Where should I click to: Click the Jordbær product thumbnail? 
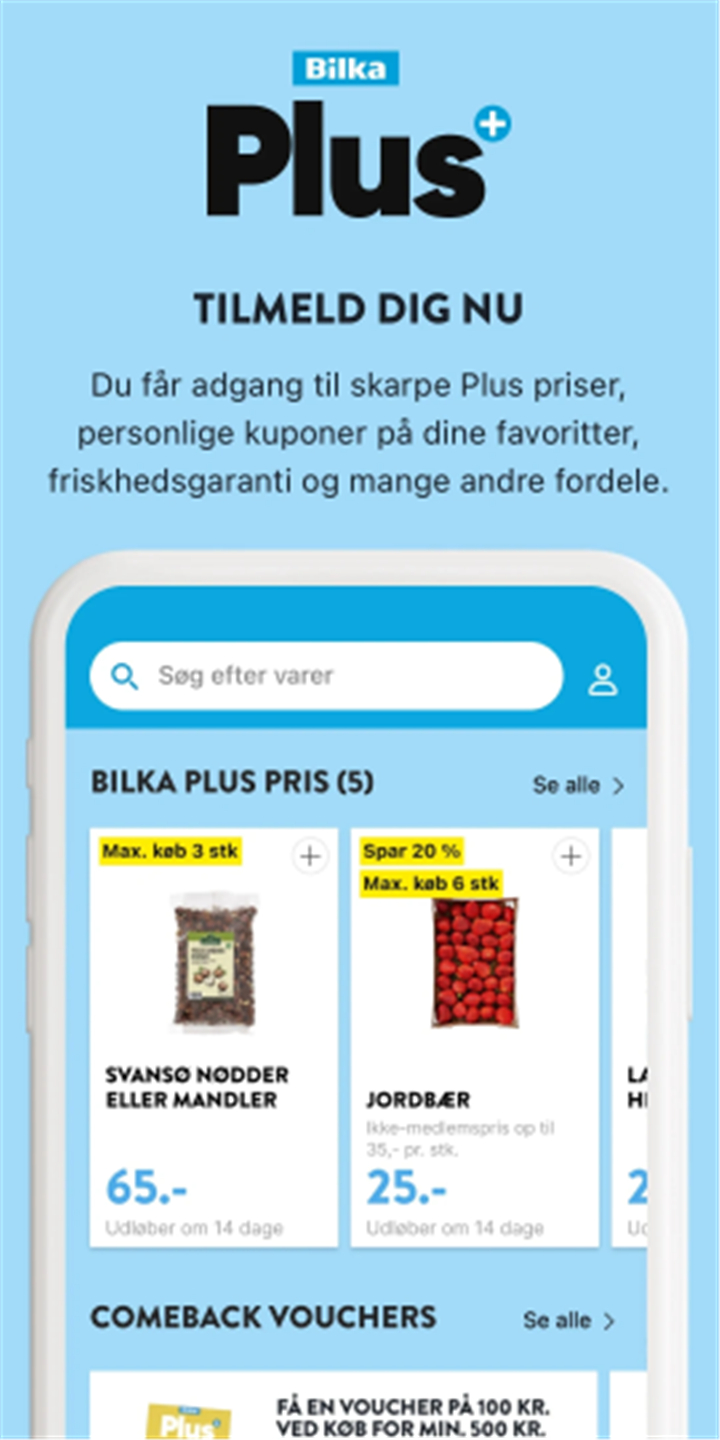click(x=475, y=962)
